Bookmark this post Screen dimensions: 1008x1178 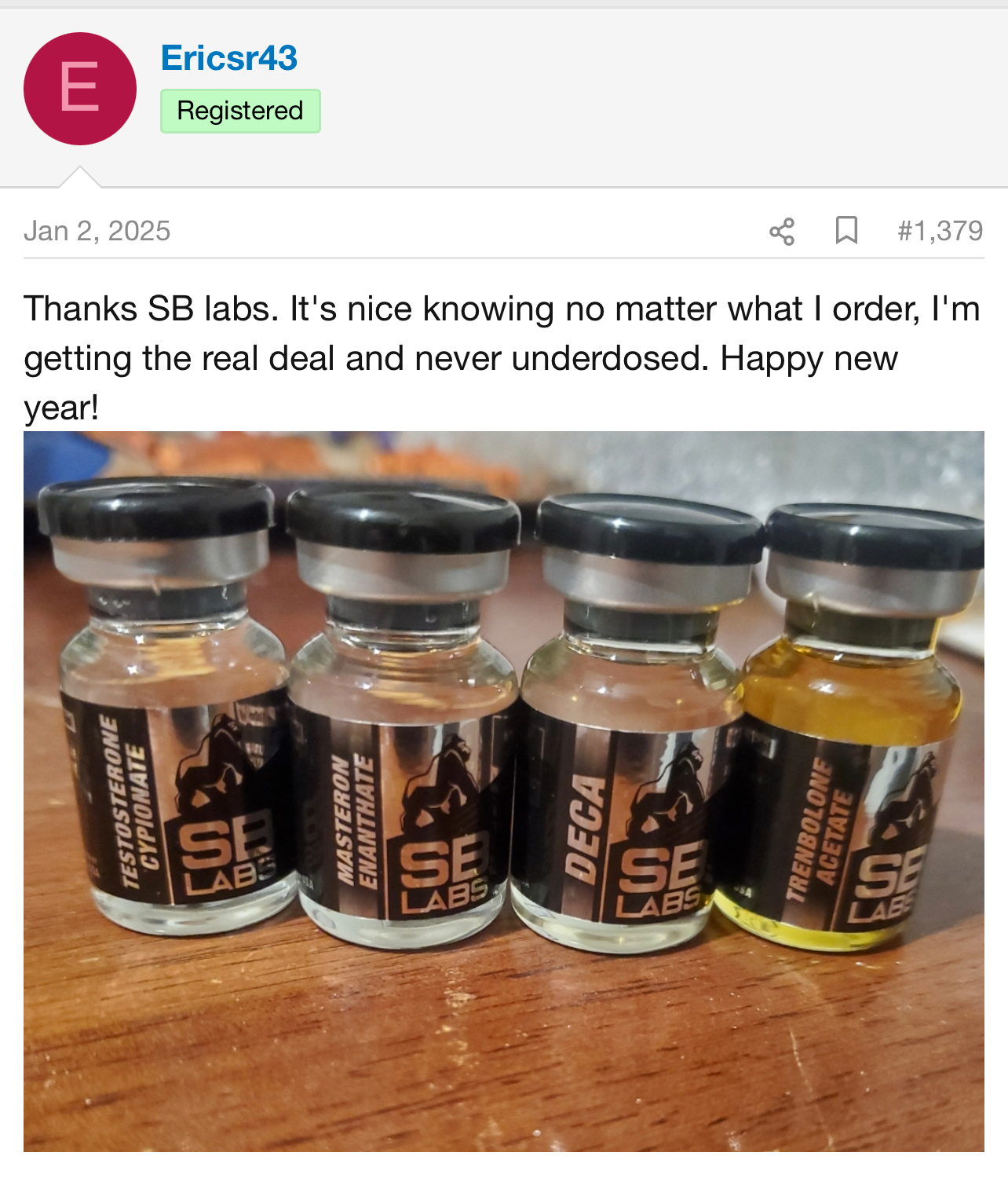[x=846, y=231]
